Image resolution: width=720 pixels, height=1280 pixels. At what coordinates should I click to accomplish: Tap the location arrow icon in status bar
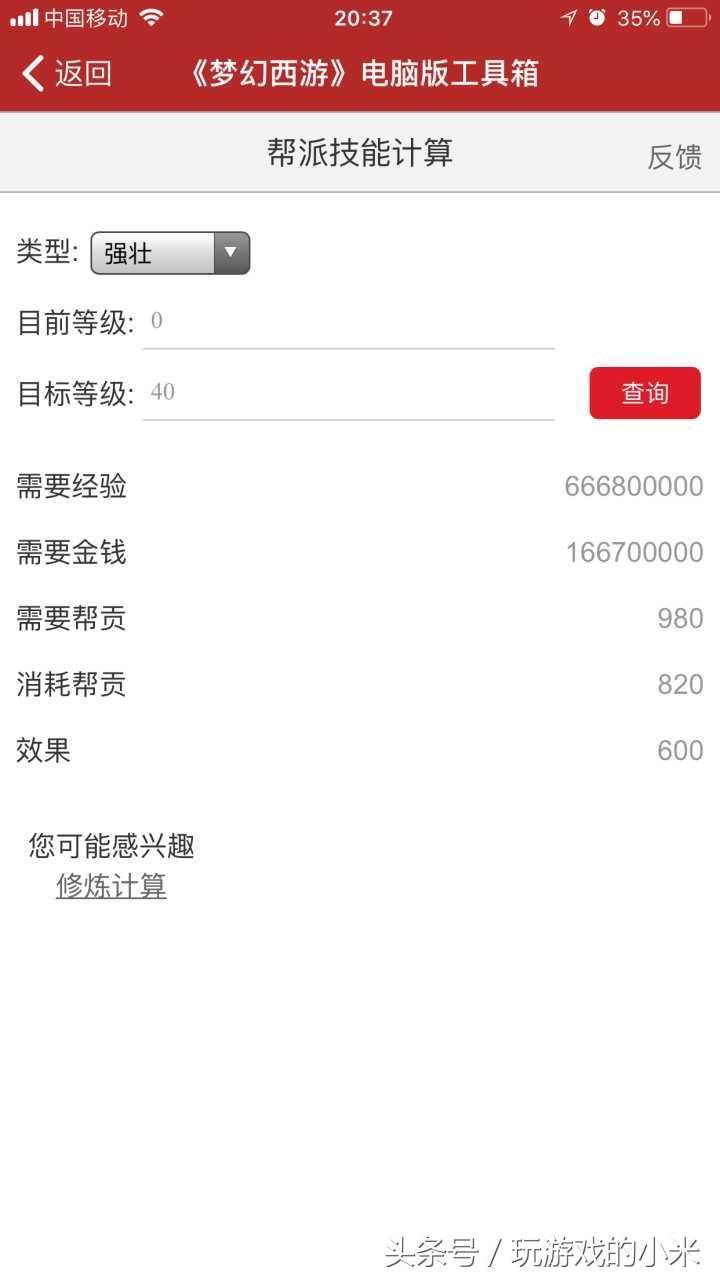click(x=568, y=16)
